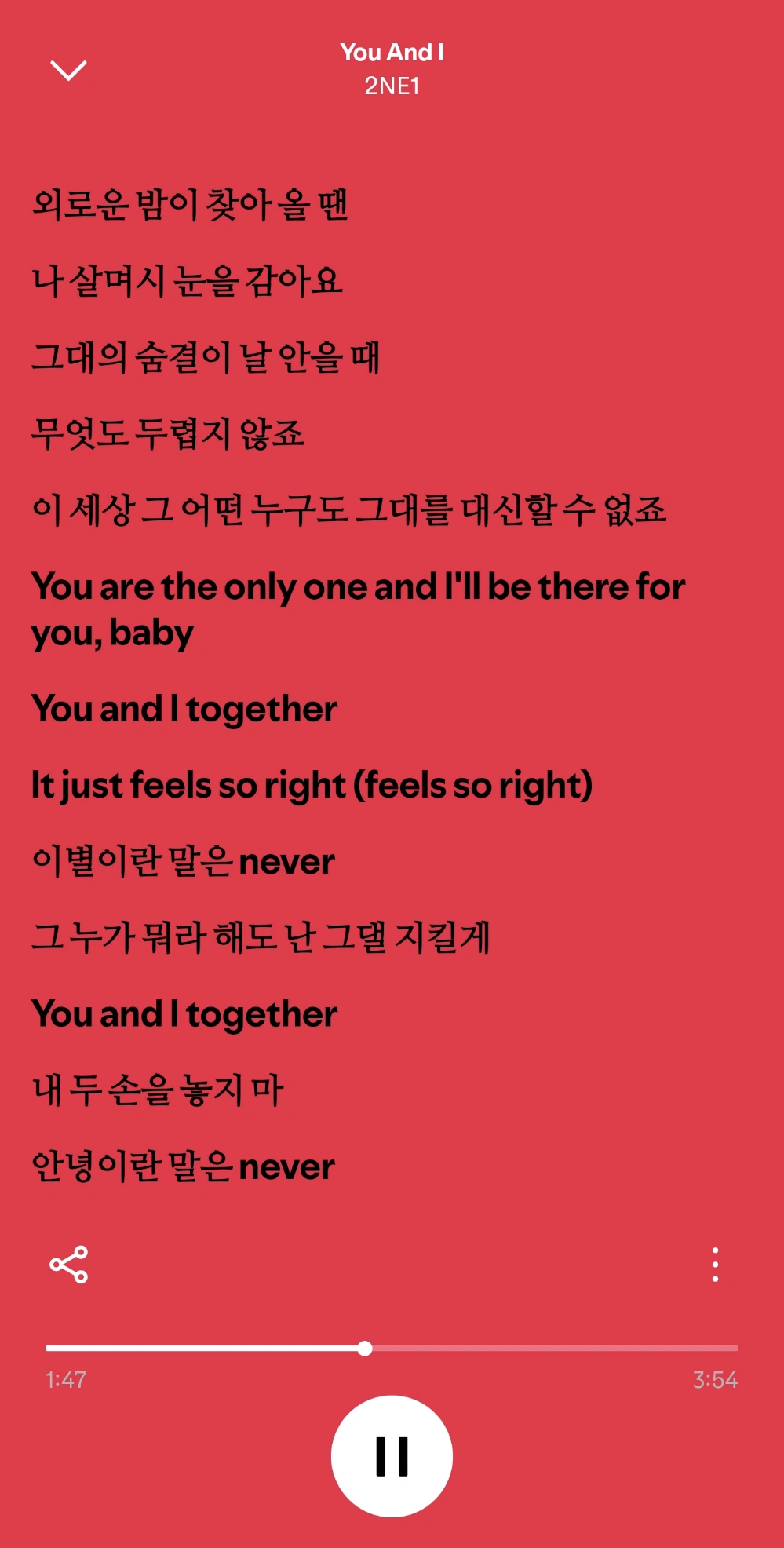Screen dimensions: 784x1548
Task: Open the three-dot overflow menu
Action: coord(714,1265)
